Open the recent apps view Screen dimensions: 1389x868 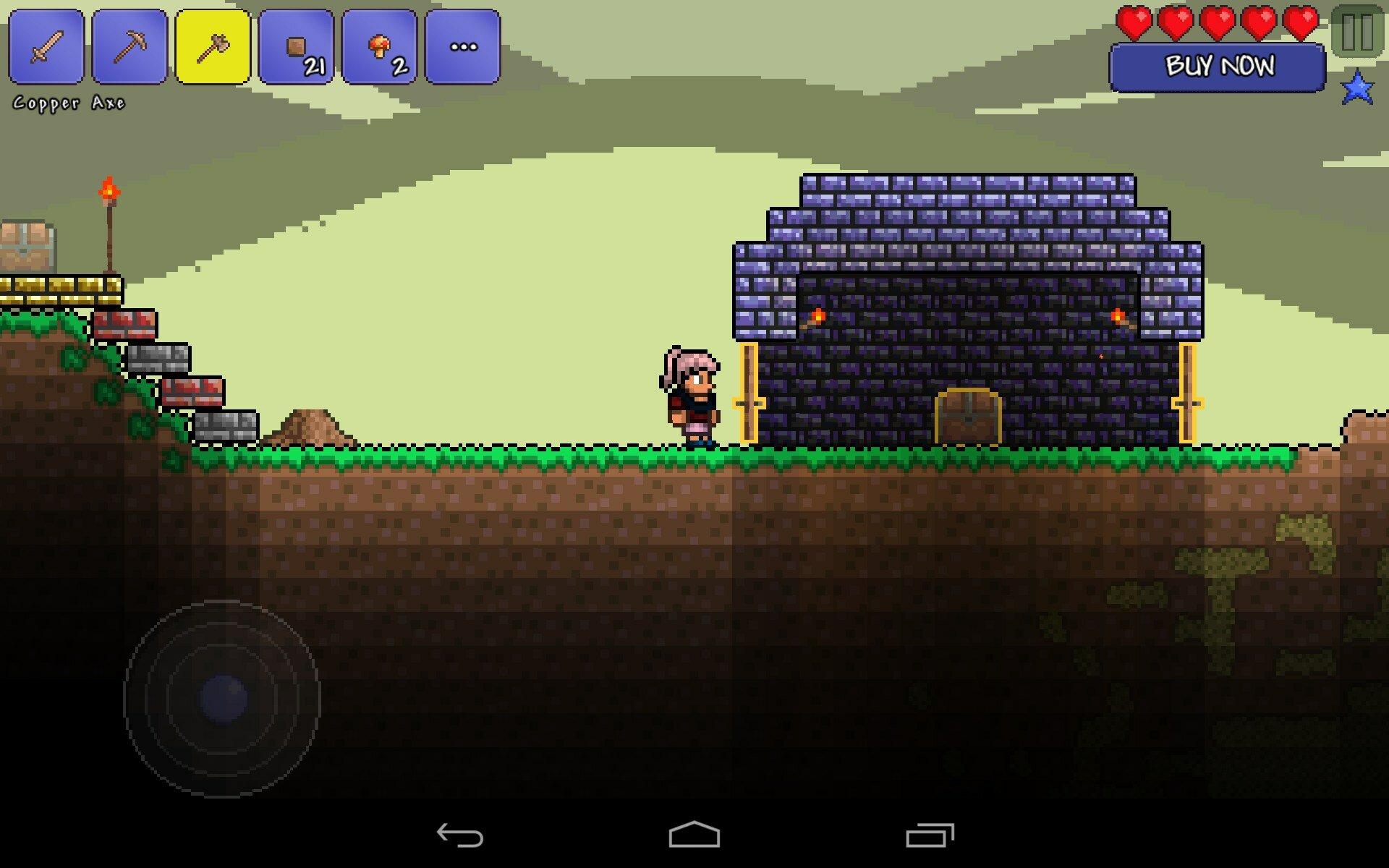coord(930,835)
